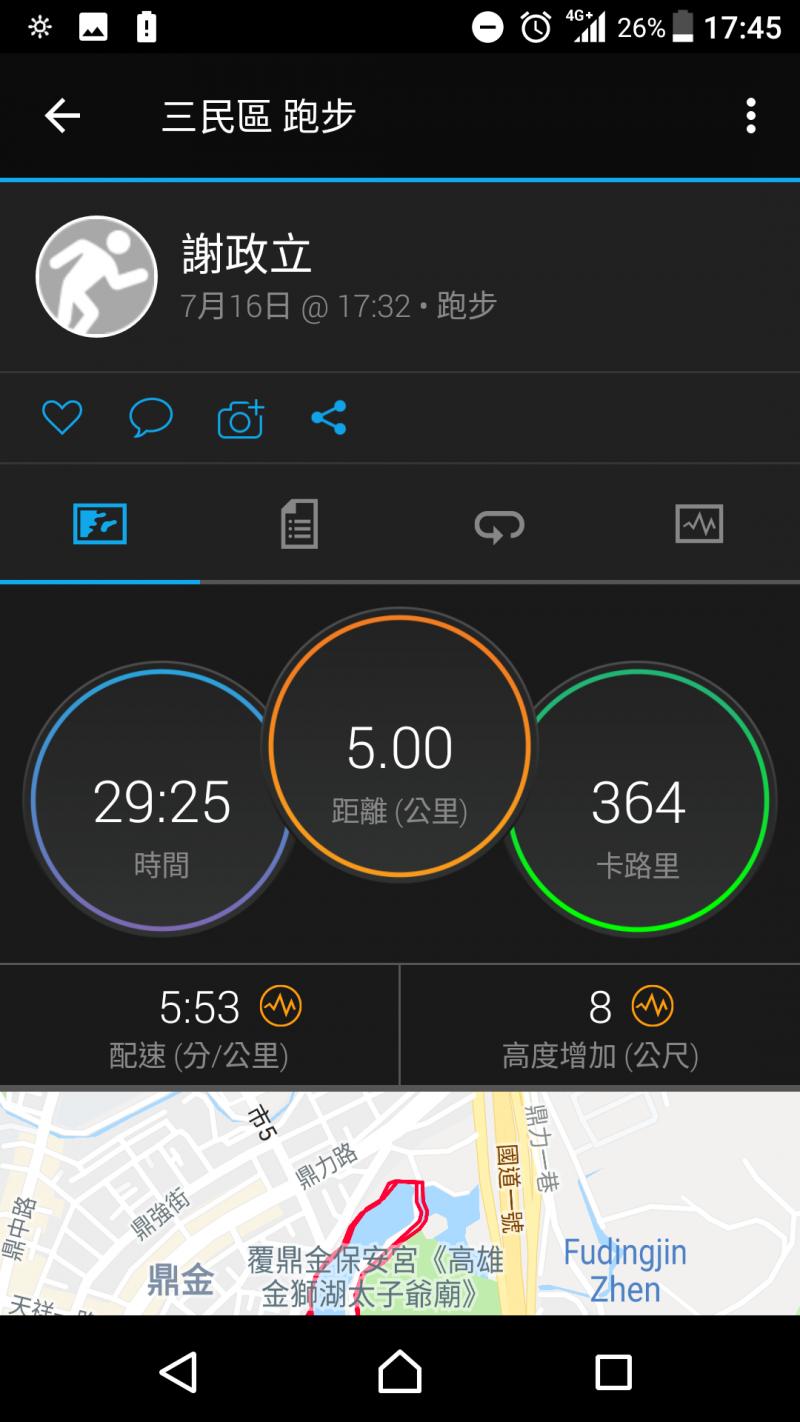Comment on this activity
The height and width of the screenshot is (1422, 800).
pos(151,417)
